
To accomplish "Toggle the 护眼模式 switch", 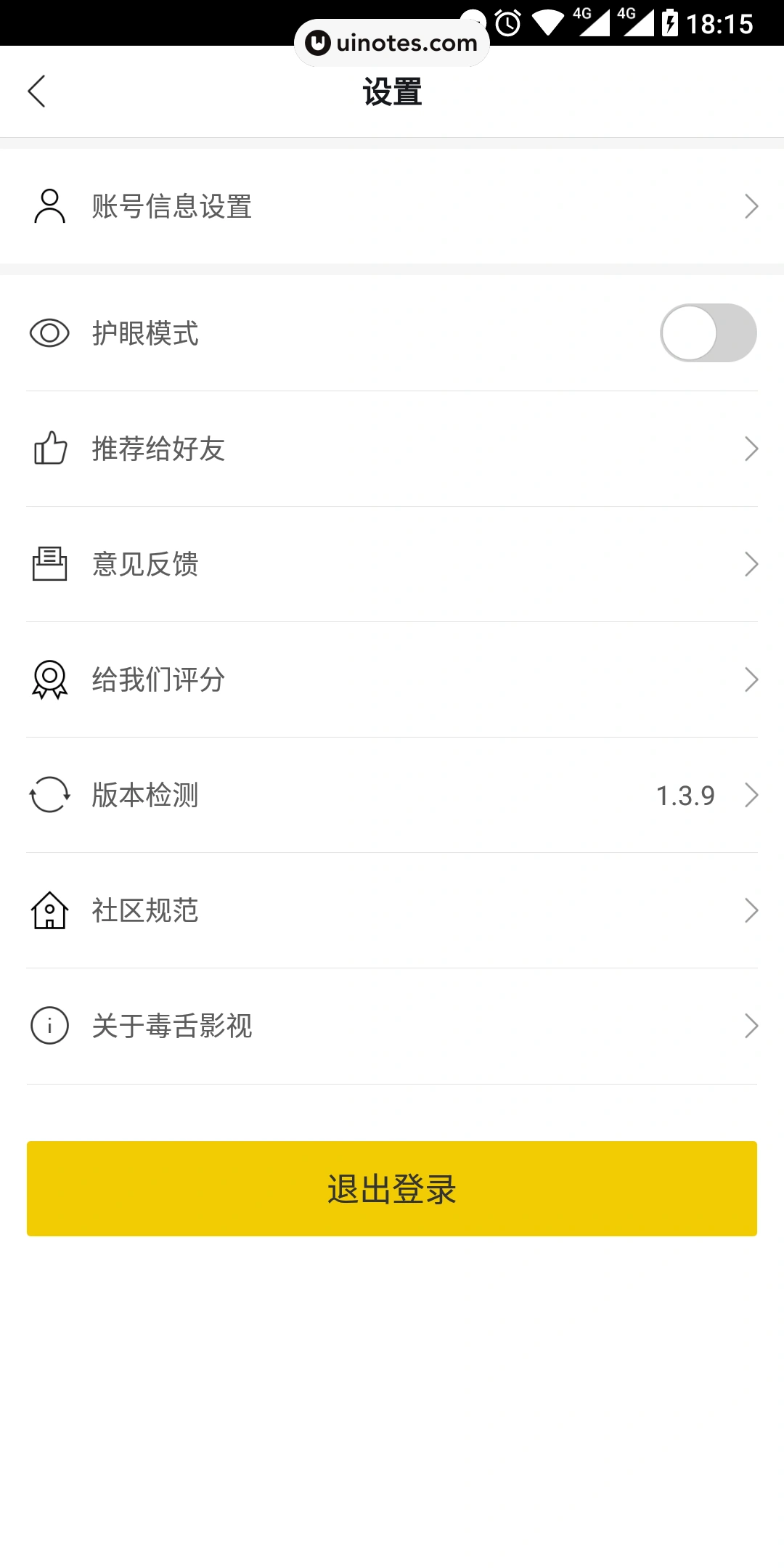I will [x=708, y=333].
